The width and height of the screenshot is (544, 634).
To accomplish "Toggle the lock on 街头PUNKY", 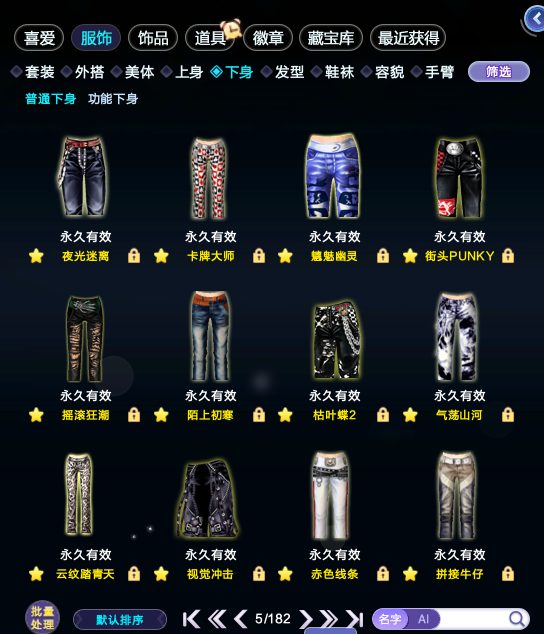I will pyautogui.click(x=508, y=256).
